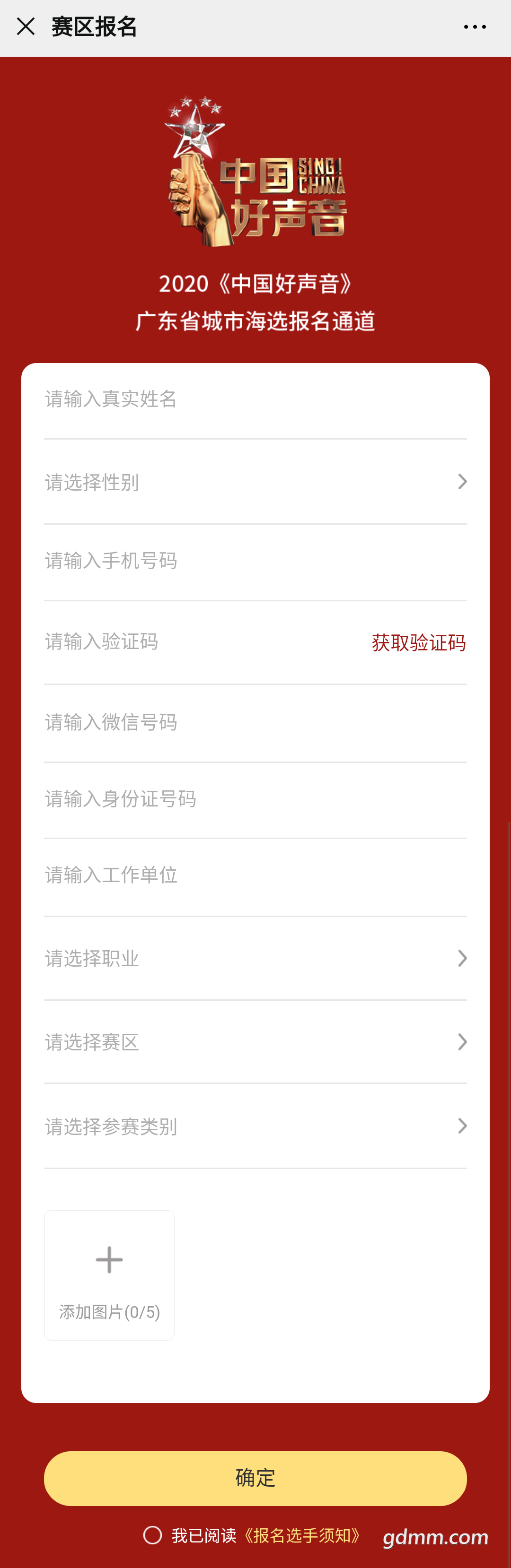Open the three-dot overflow menu
This screenshot has height=1568, width=511.
(x=475, y=27)
